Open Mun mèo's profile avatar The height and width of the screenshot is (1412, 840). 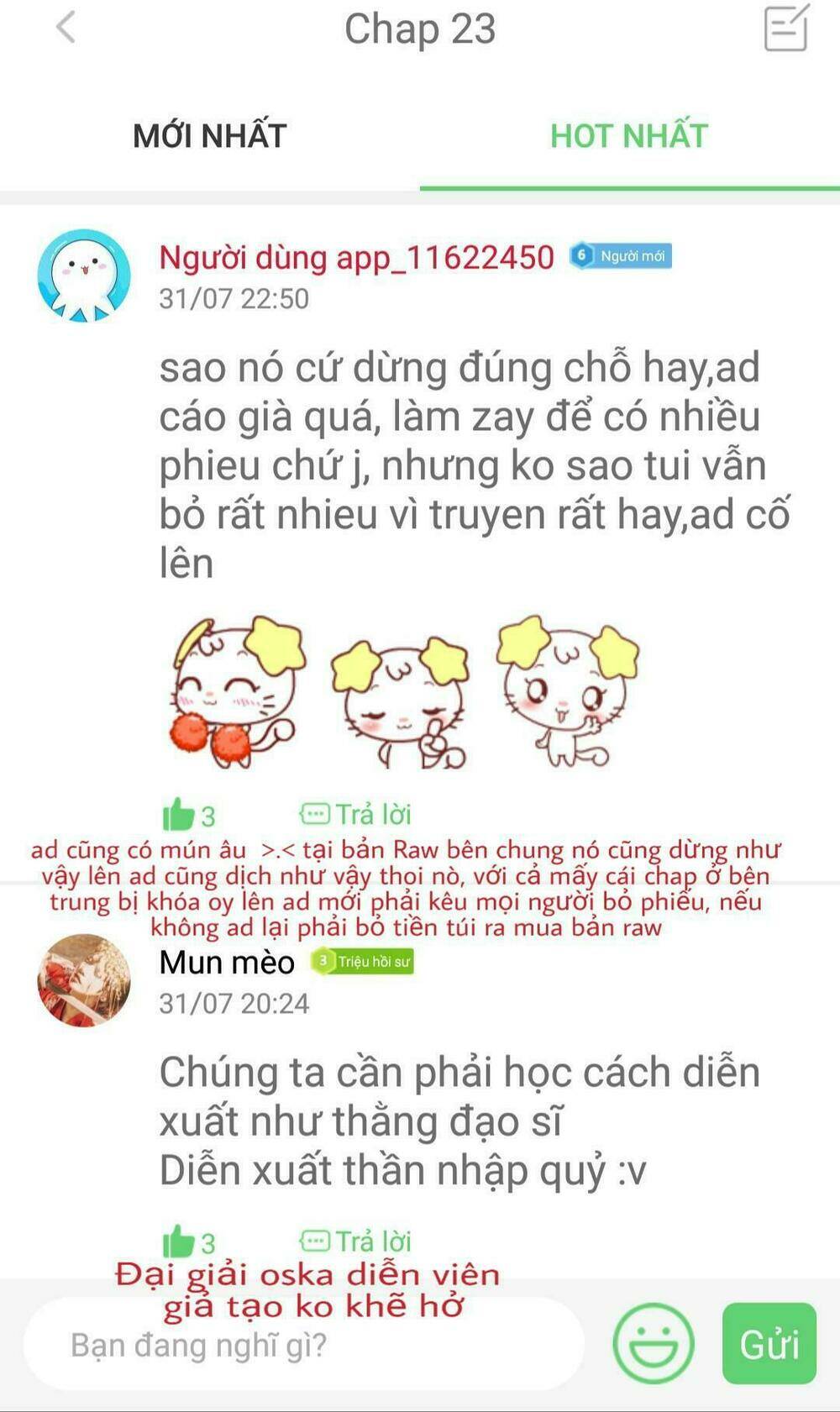tap(84, 980)
